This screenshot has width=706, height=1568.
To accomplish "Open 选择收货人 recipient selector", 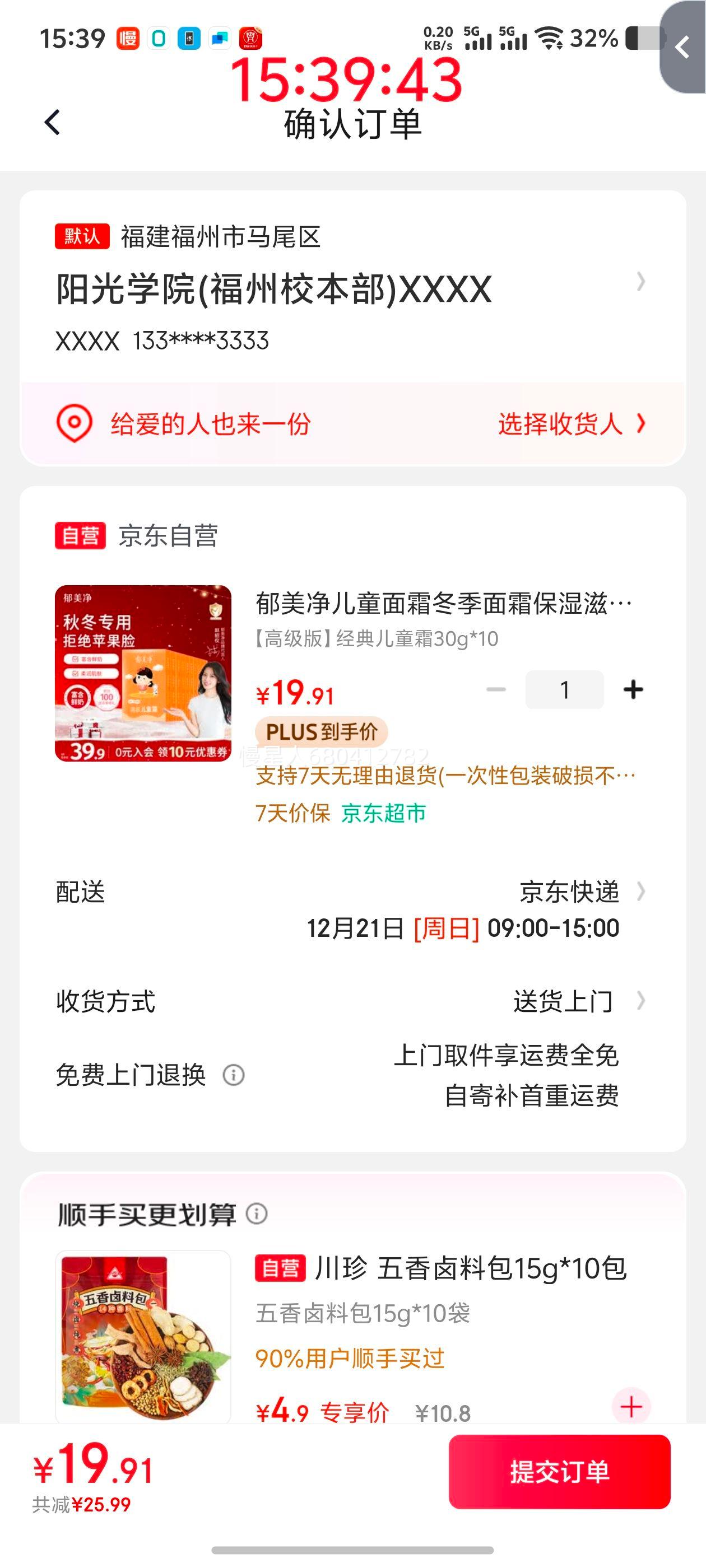I will (573, 426).
